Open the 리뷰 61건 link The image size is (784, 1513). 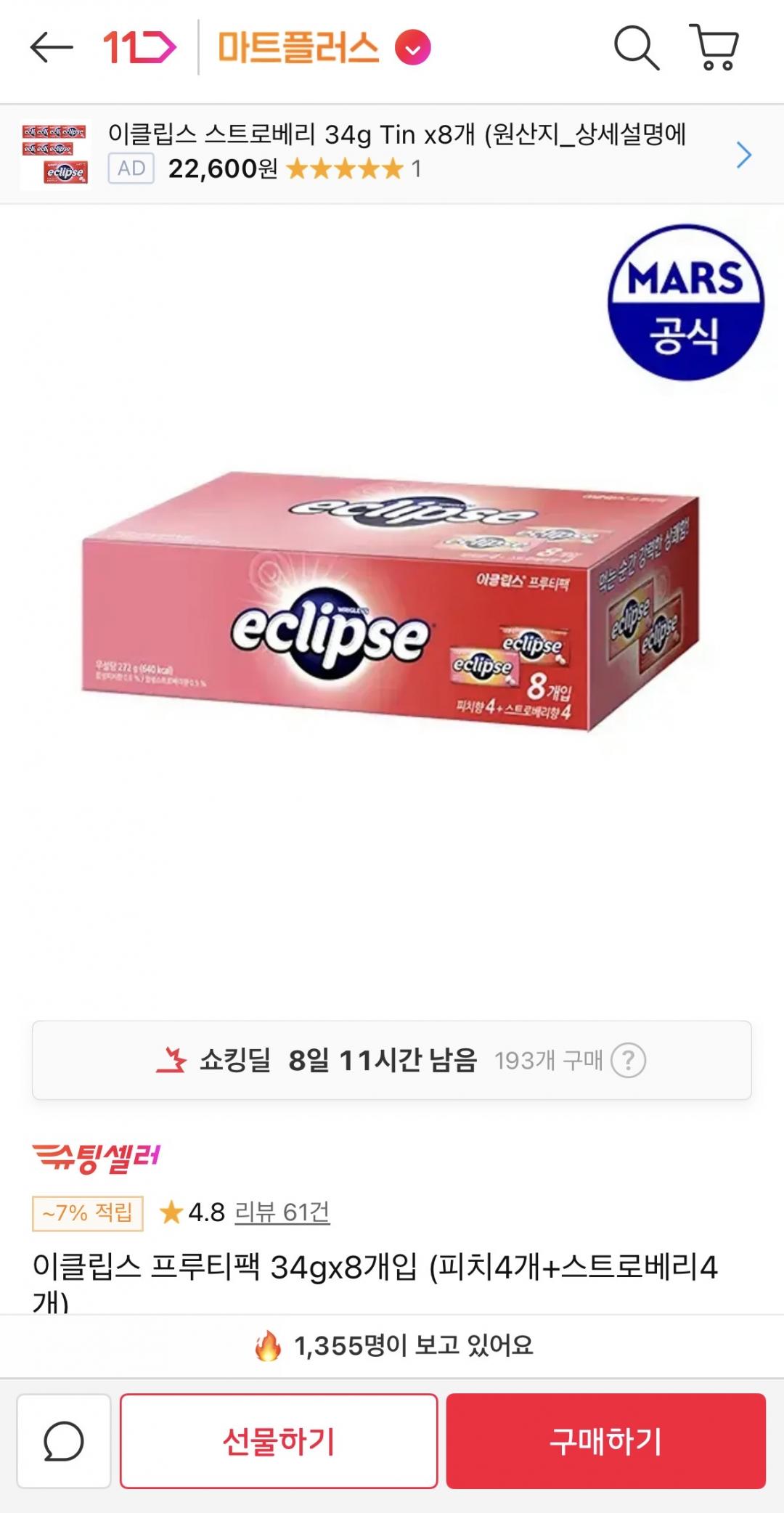pos(282,1212)
